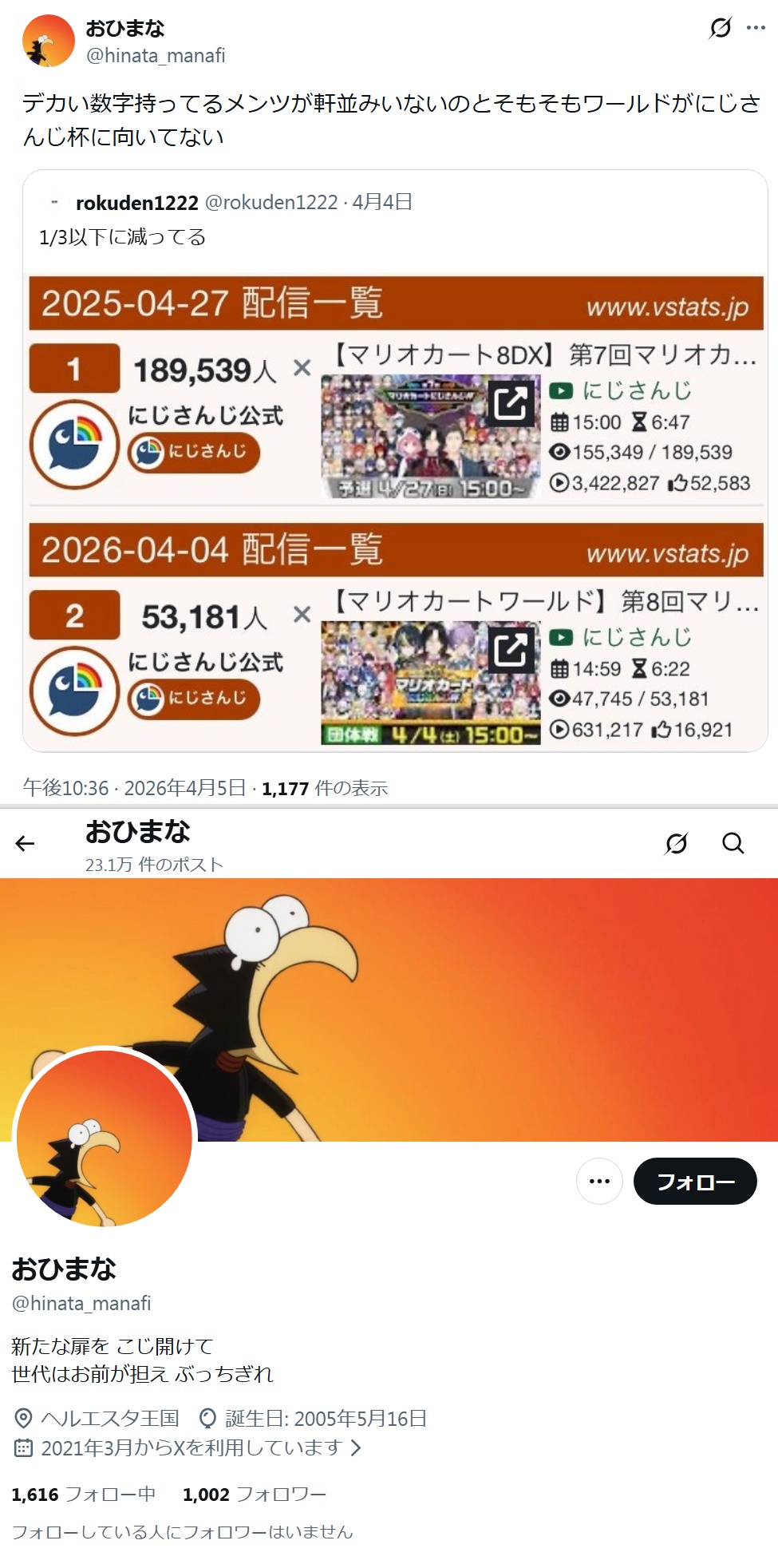Viewport: 778px width, 1568px height.
Task: Go back using the arrow
Action: (x=25, y=843)
